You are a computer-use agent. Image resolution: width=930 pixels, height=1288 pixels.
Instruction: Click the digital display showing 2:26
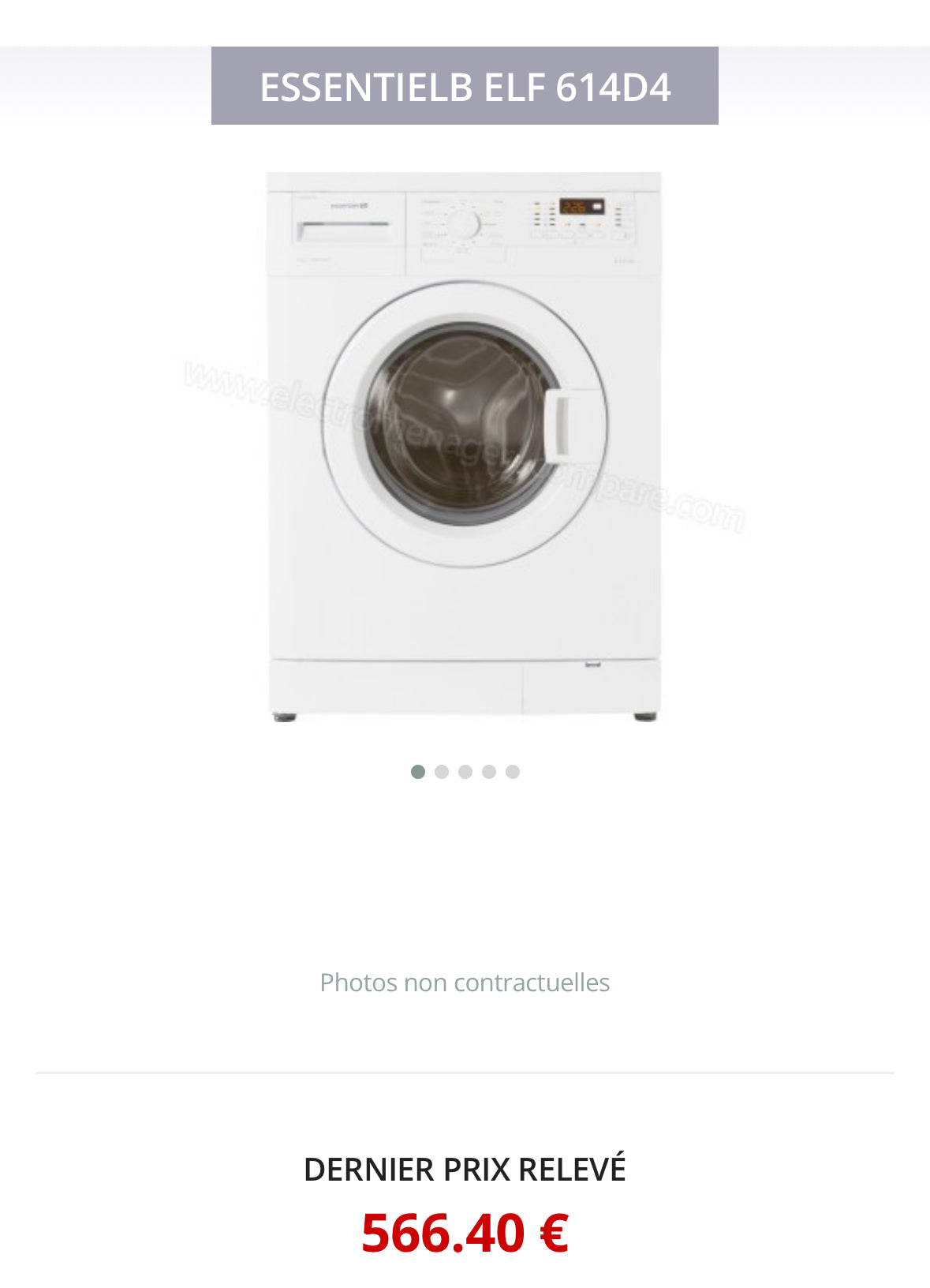pos(575,206)
